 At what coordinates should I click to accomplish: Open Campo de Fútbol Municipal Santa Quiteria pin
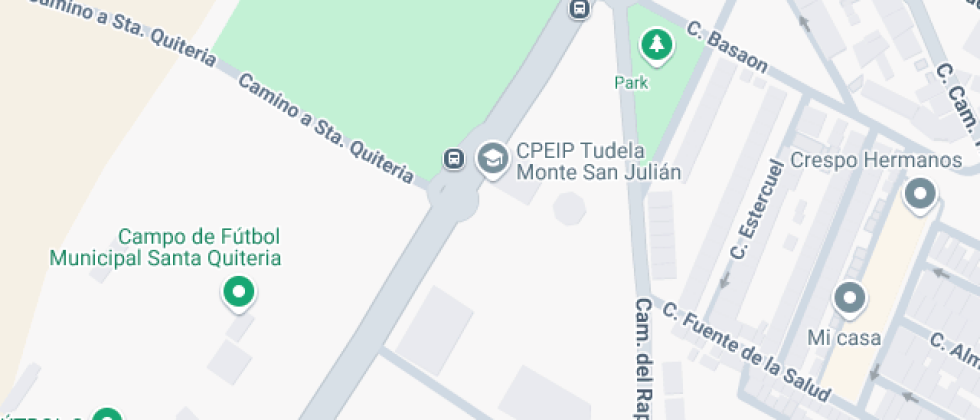pos(238,292)
